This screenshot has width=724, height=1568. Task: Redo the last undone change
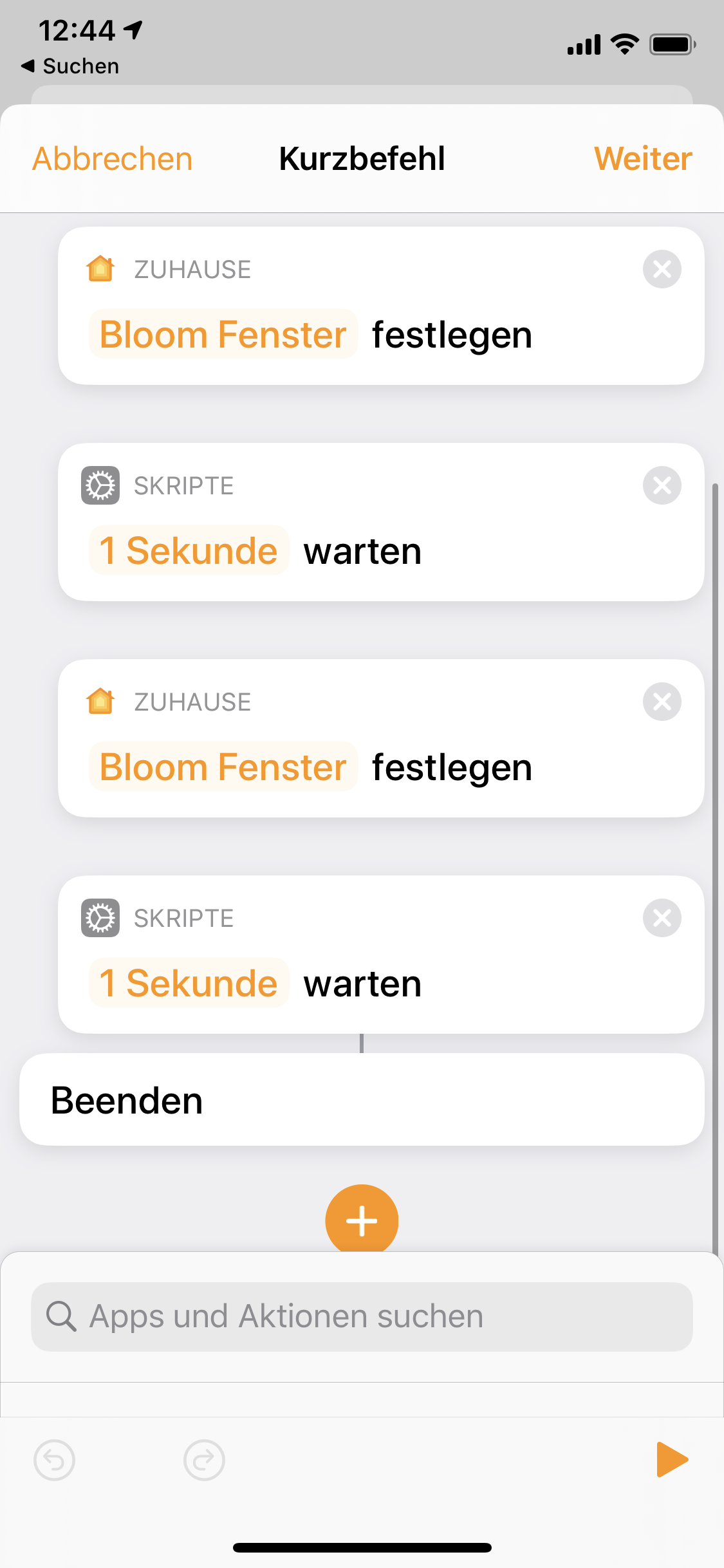[x=204, y=1460]
